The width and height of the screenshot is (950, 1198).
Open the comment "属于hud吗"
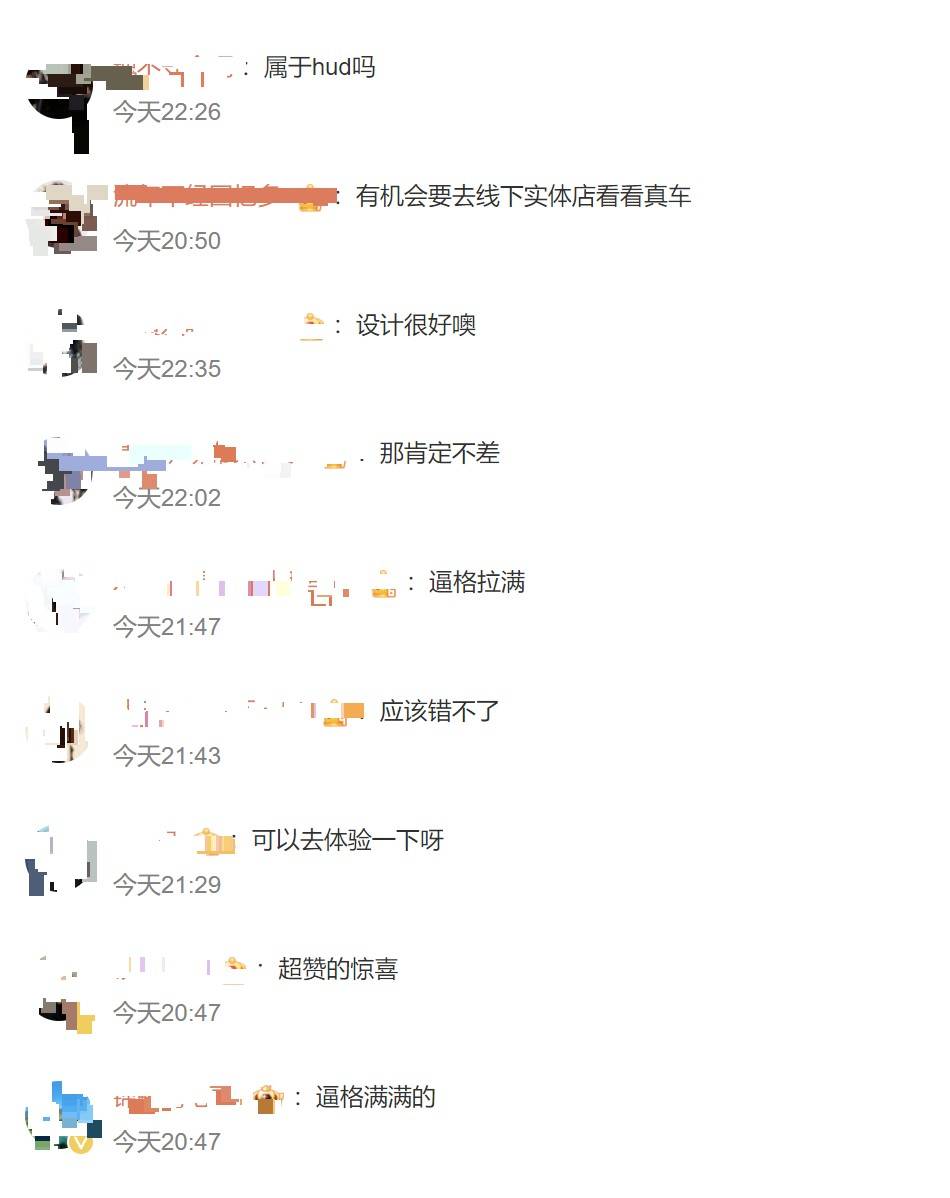pyautogui.click(x=319, y=68)
